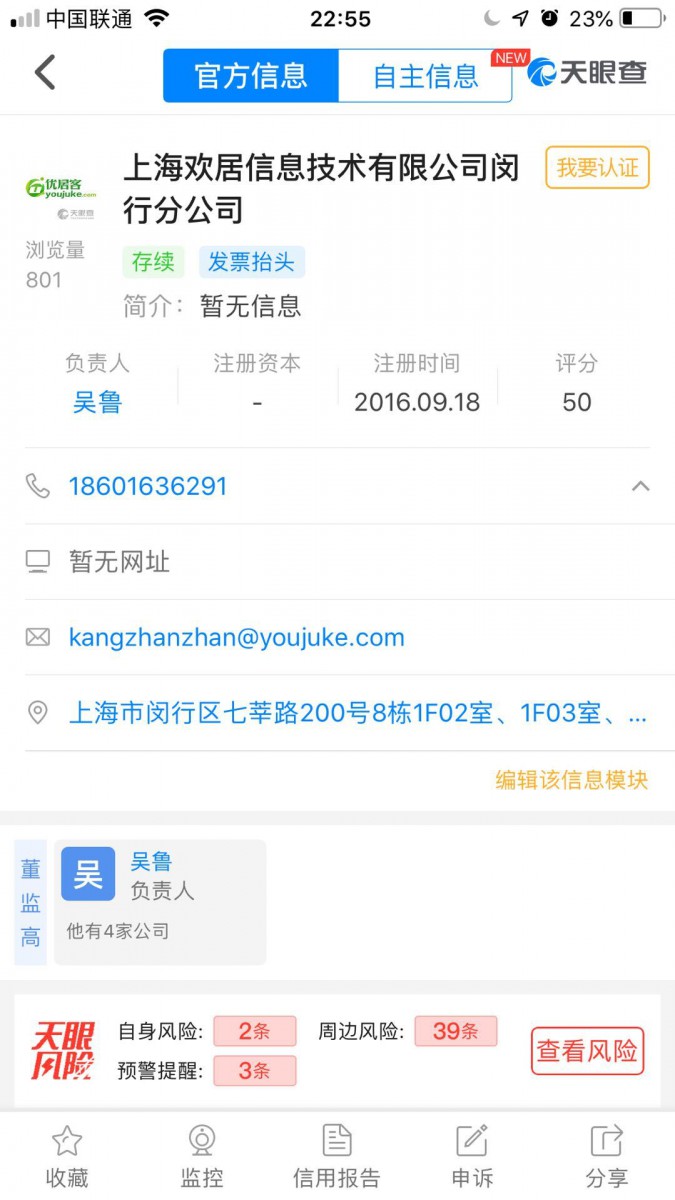Go back using the top-left arrow
Screen dimensions: 675x1200
[x=45, y=73]
